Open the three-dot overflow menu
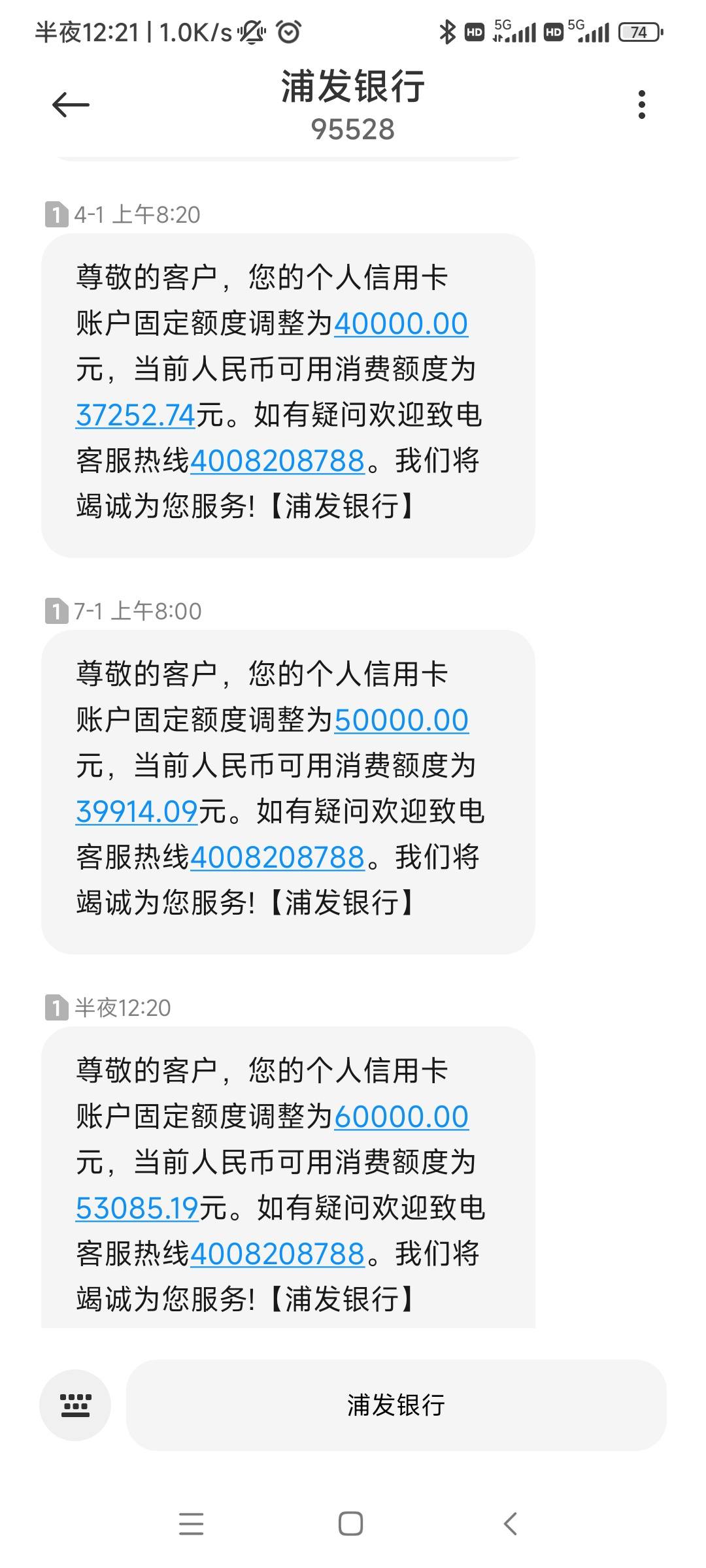The height and width of the screenshot is (1568, 706). point(641,105)
